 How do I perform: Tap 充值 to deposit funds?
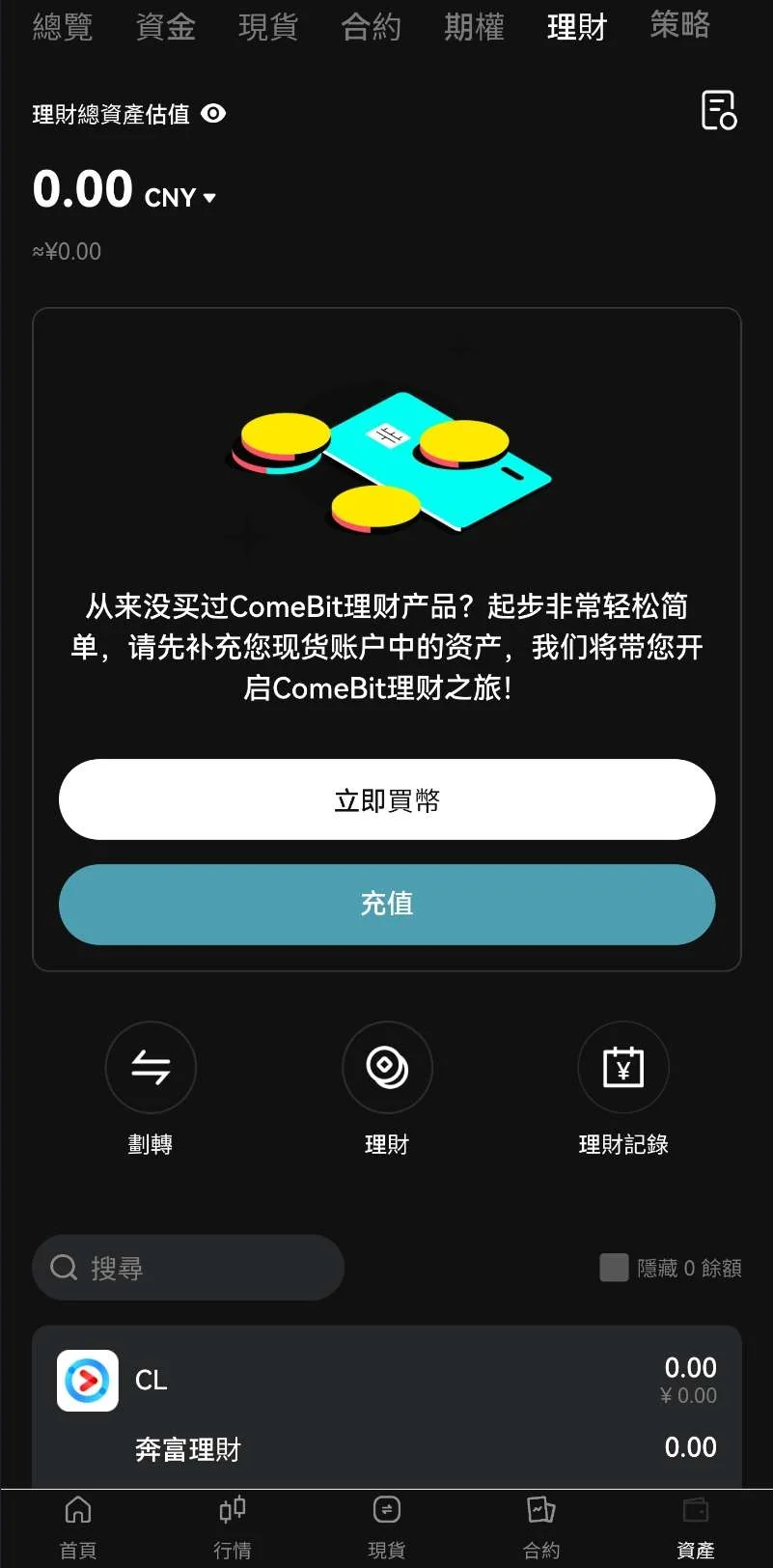(387, 904)
